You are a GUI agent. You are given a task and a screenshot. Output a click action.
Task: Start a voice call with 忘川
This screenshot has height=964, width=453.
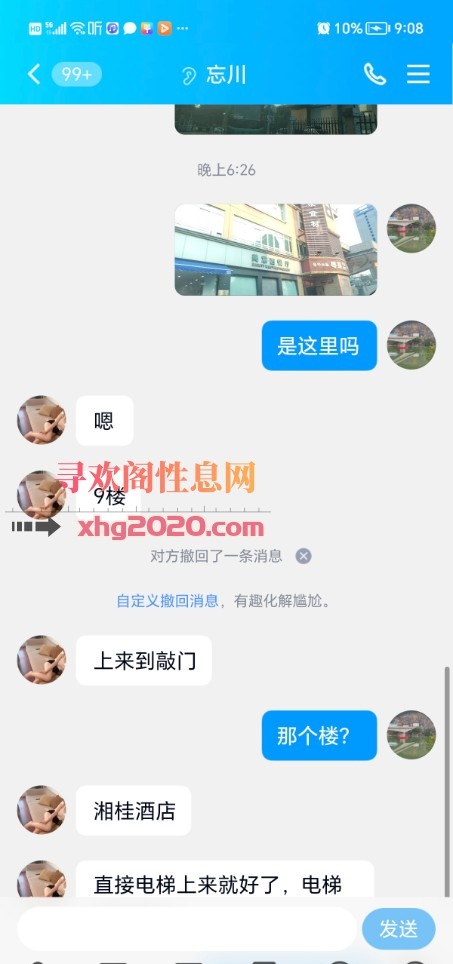point(374,74)
